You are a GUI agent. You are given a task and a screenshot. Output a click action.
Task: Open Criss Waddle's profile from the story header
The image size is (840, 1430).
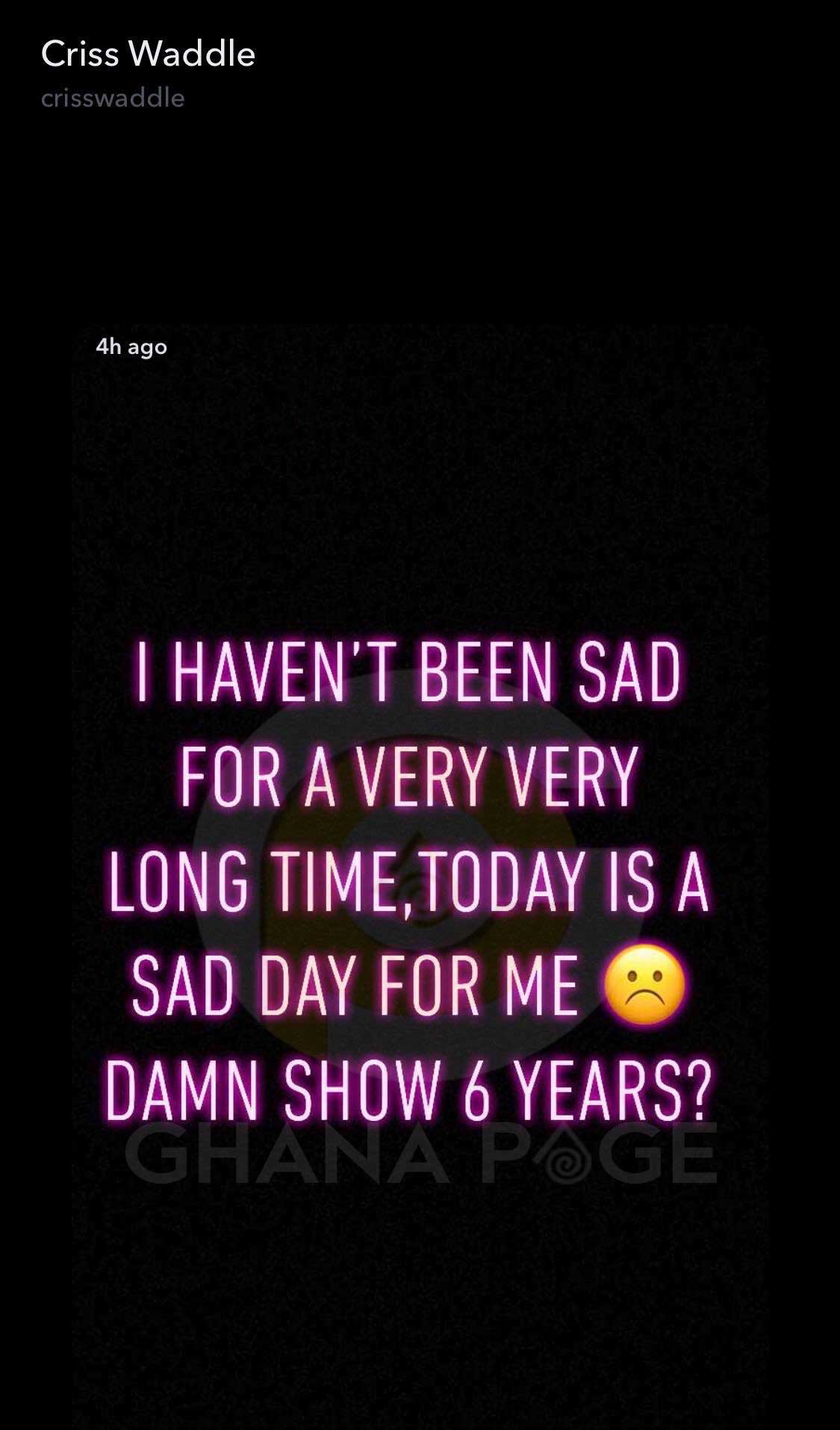click(148, 55)
